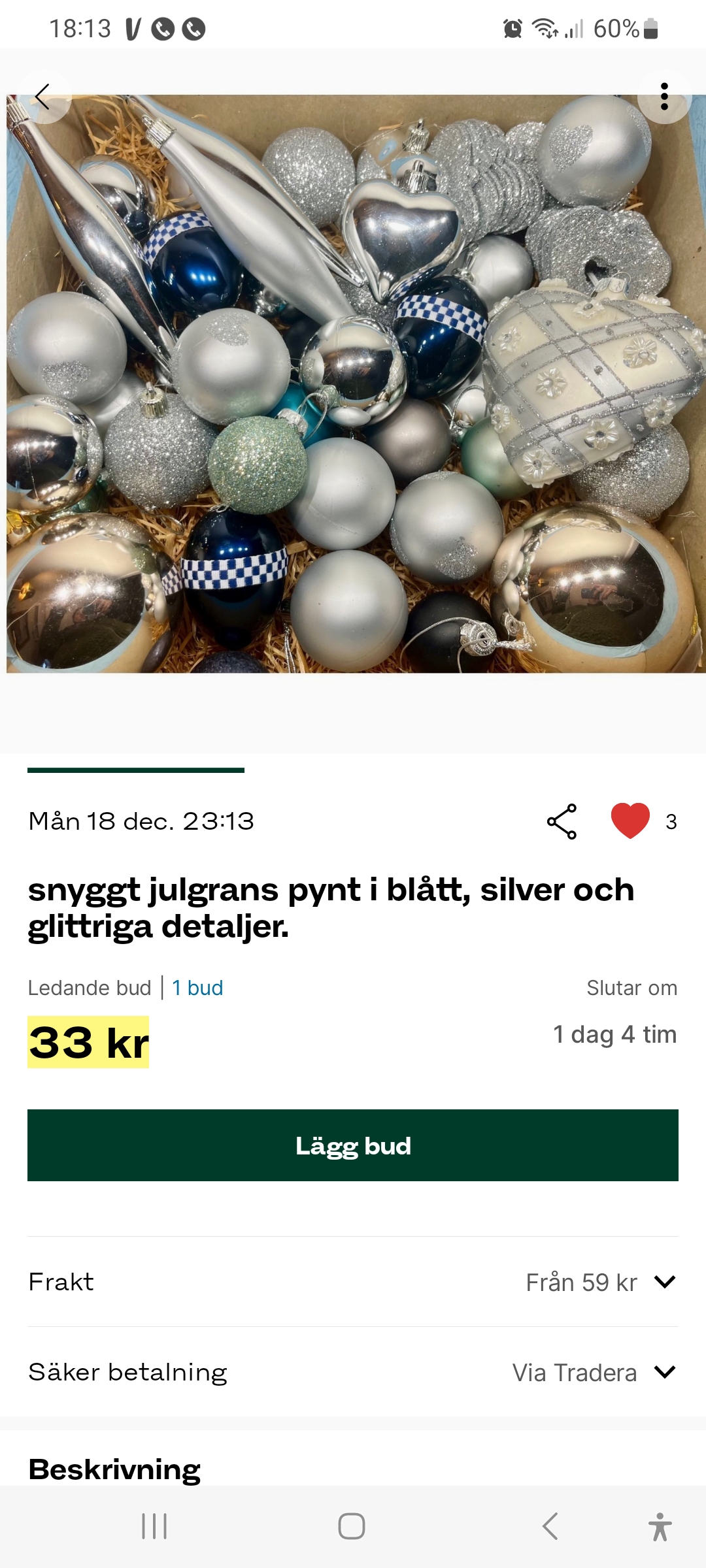The image size is (706, 1568).
Task: Tap the Lägg bud button
Action: (x=353, y=1145)
